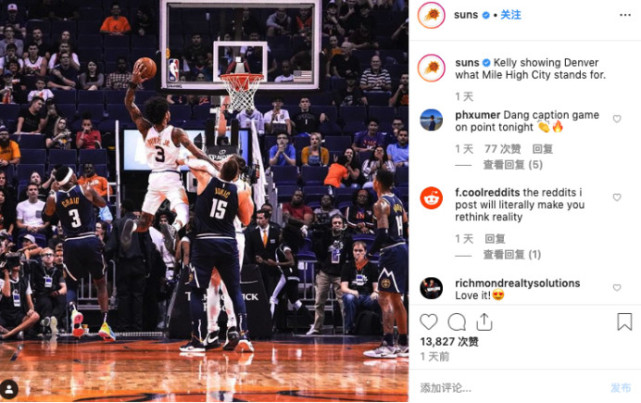Like the suns post with heart icon
Image resolution: width=641 pixels, height=403 pixels.
click(428, 322)
